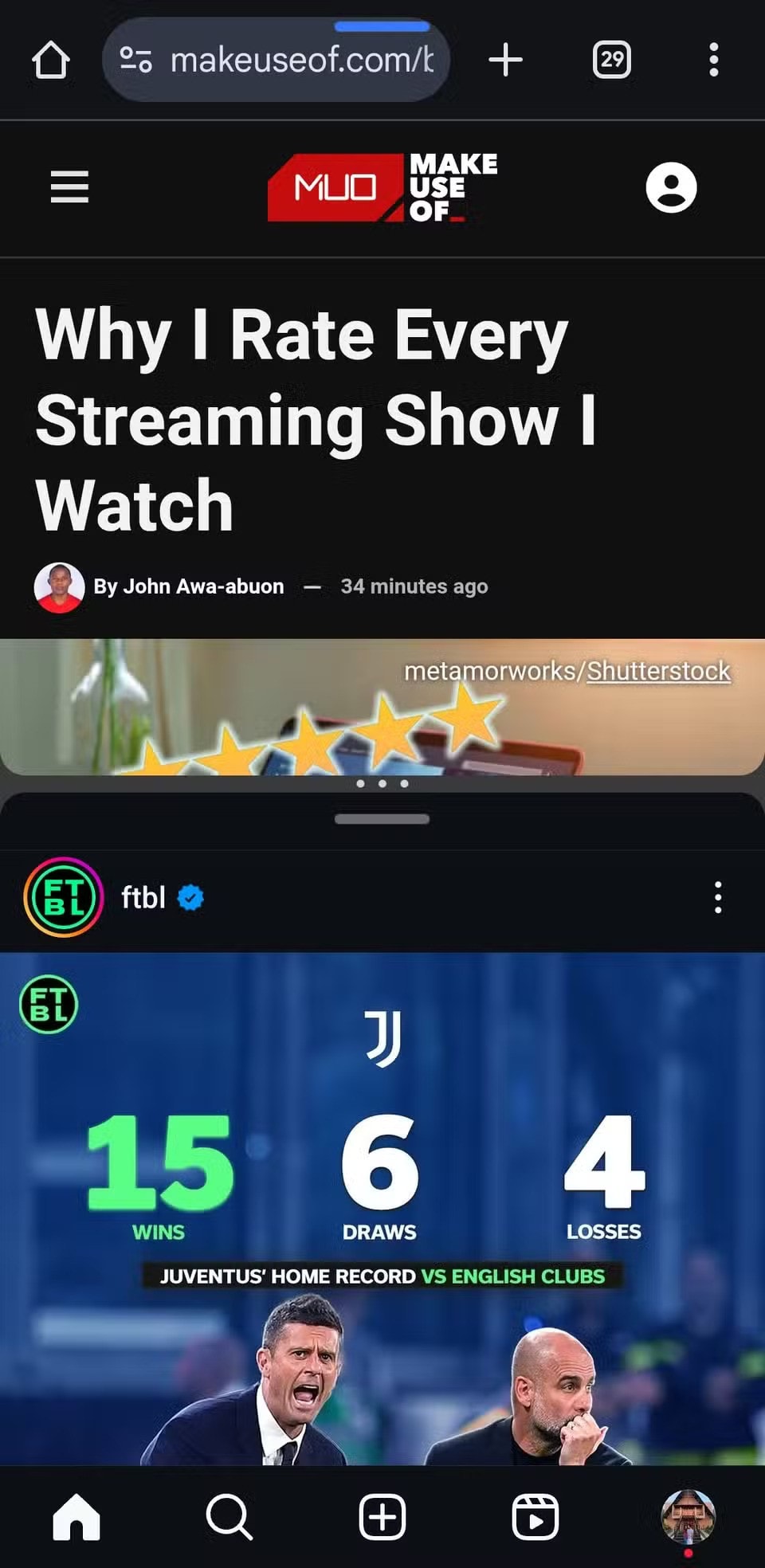765x1568 pixels.
Task: Open the MUO hamburger menu
Action: [x=69, y=187]
